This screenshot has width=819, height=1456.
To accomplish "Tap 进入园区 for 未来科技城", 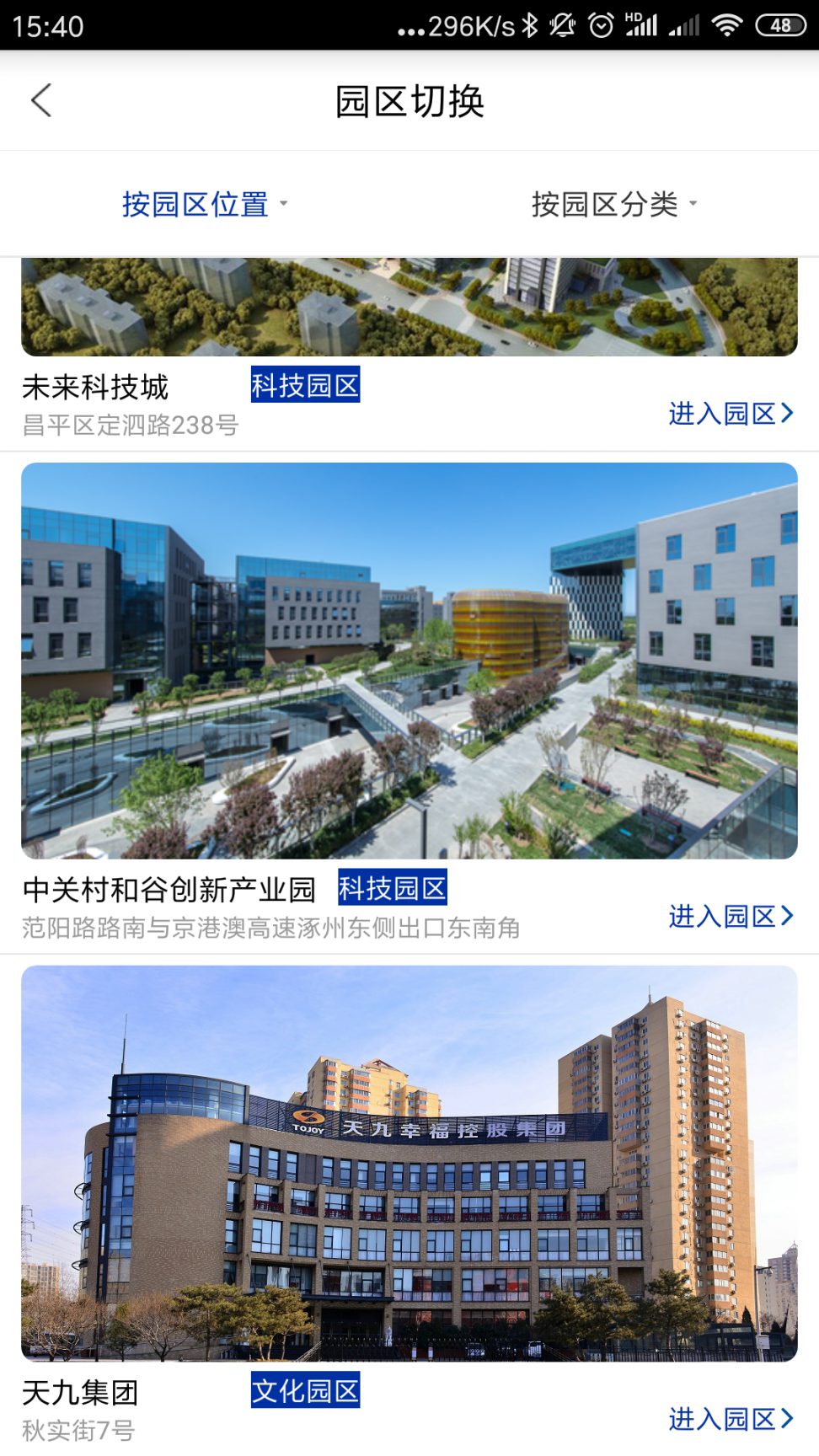I will click(x=730, y=413).
